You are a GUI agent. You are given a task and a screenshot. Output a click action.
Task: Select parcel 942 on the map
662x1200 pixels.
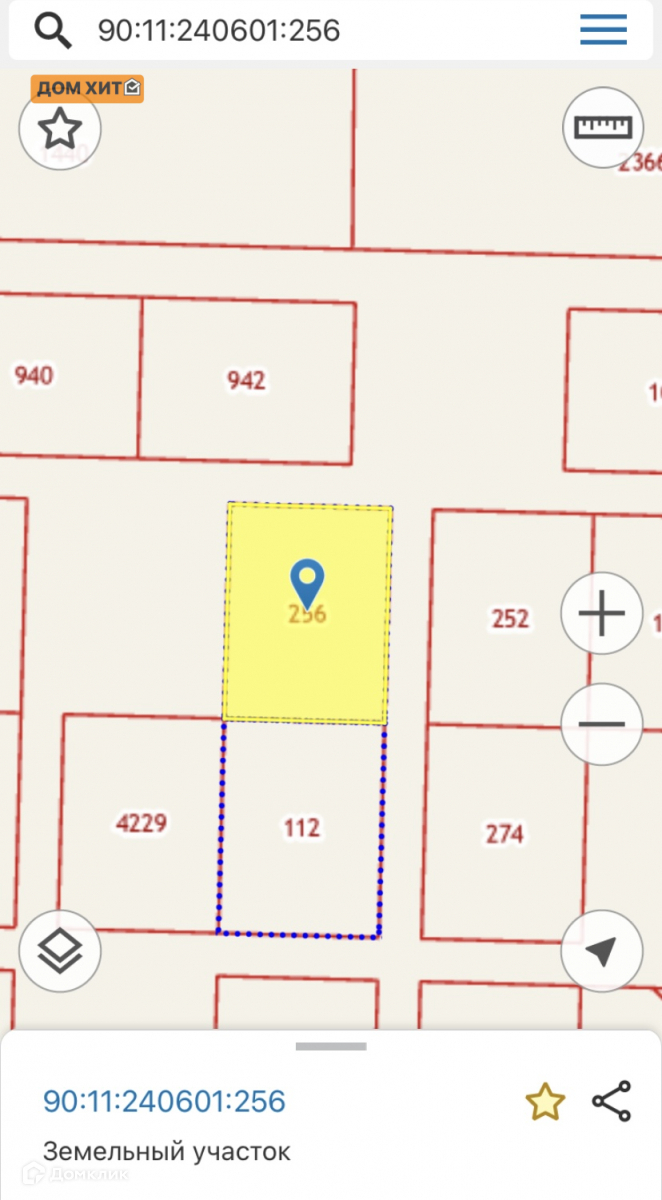point(246,381)
